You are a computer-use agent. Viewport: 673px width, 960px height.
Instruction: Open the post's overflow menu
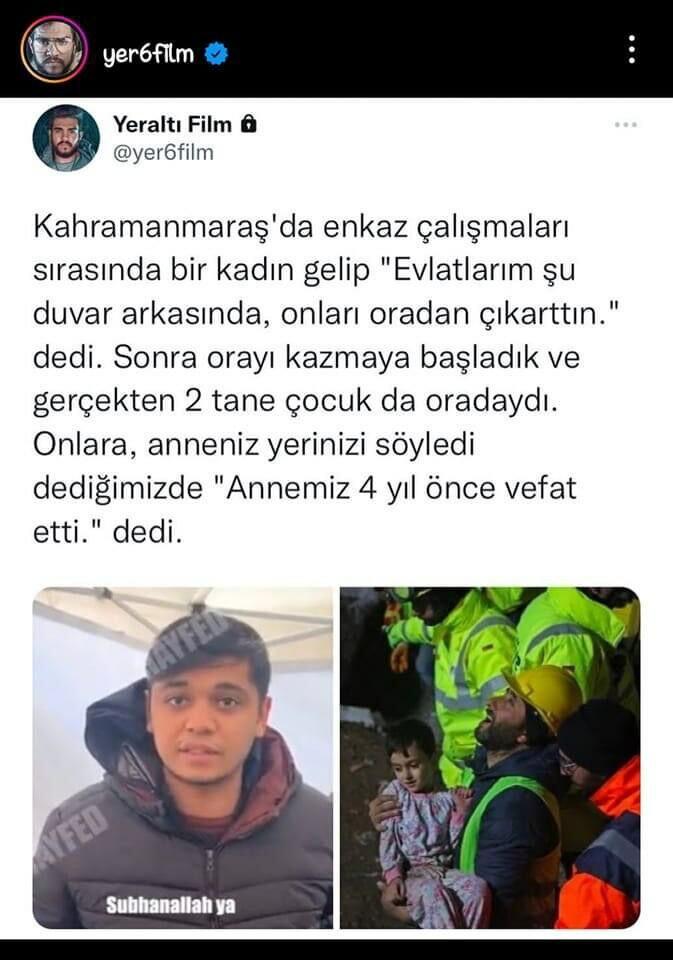(x=631, y=49)
